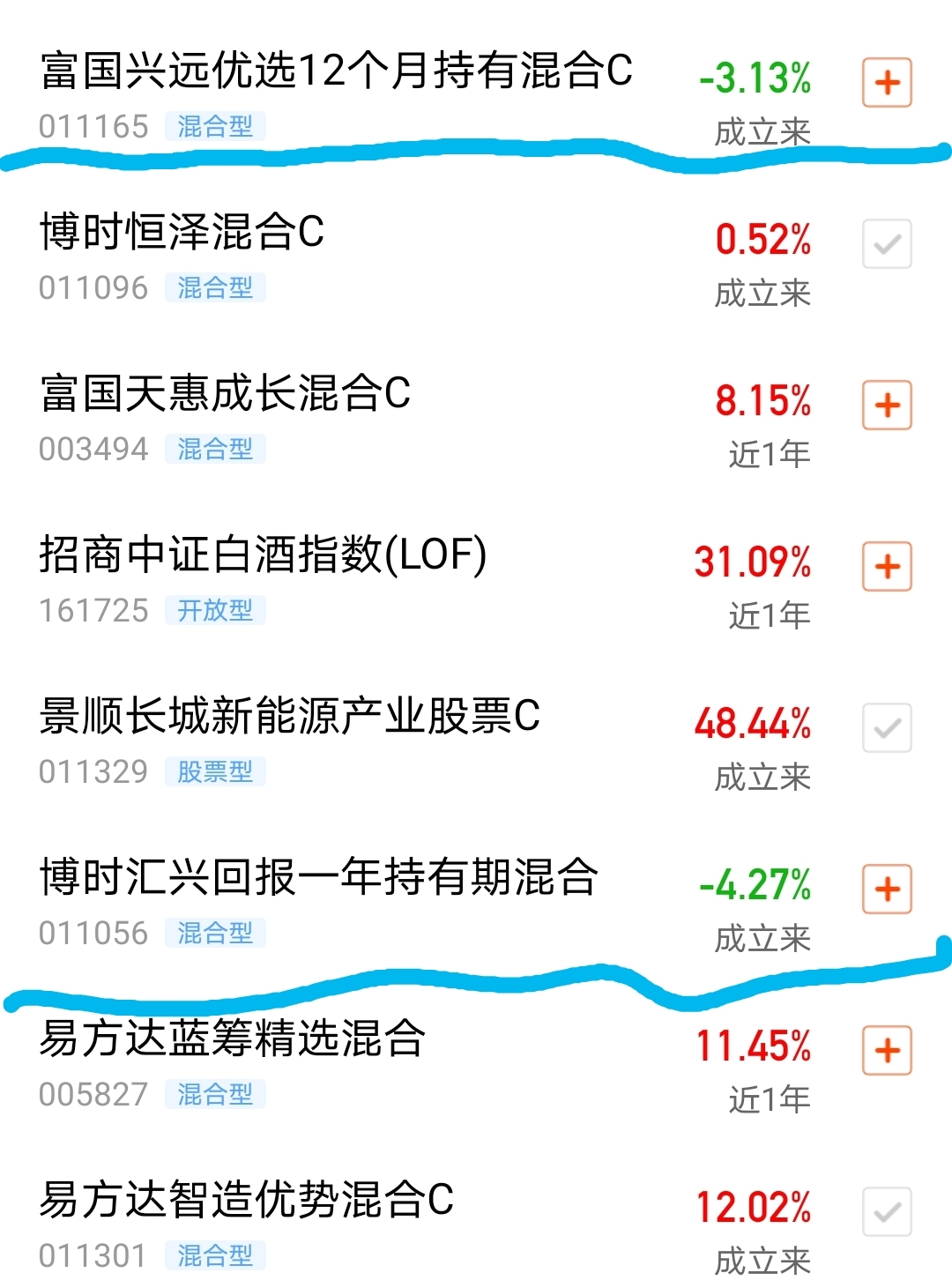This screenshot has height=1288, width=952.
Task: Toggle the checkmark for 易方达智造优势混合C
Action: pos(886,1210)
